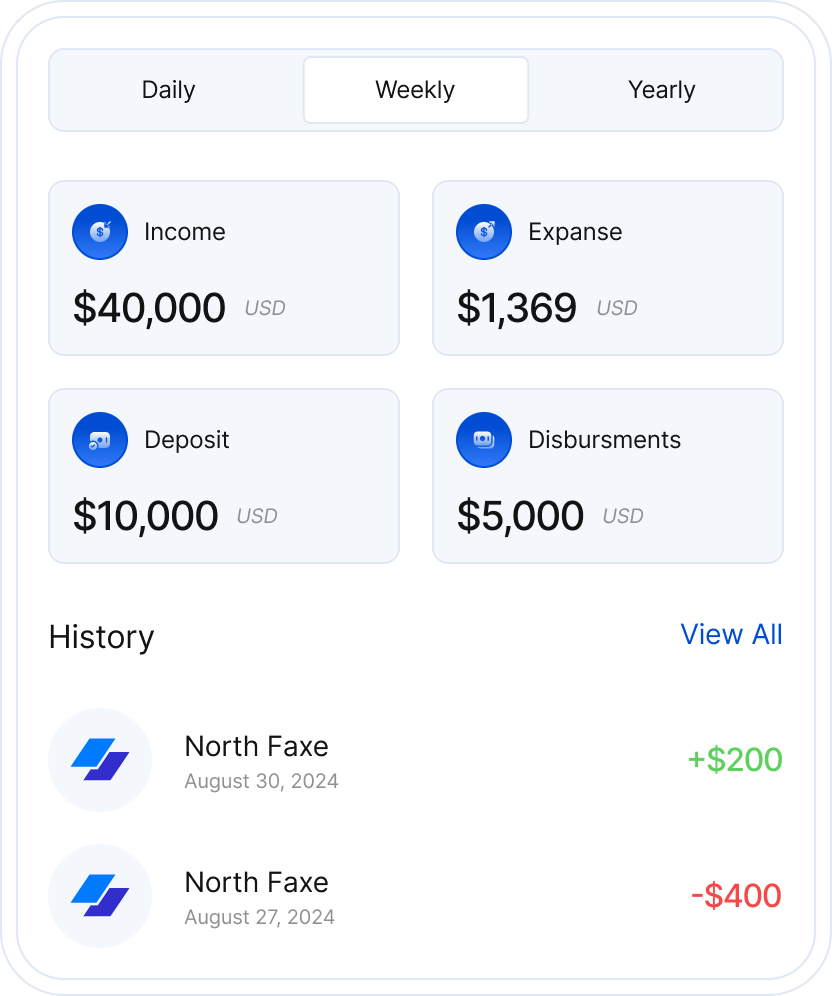832x996 pixels.
Task: Switch to the Daily tab
Action: click(168, 90)
